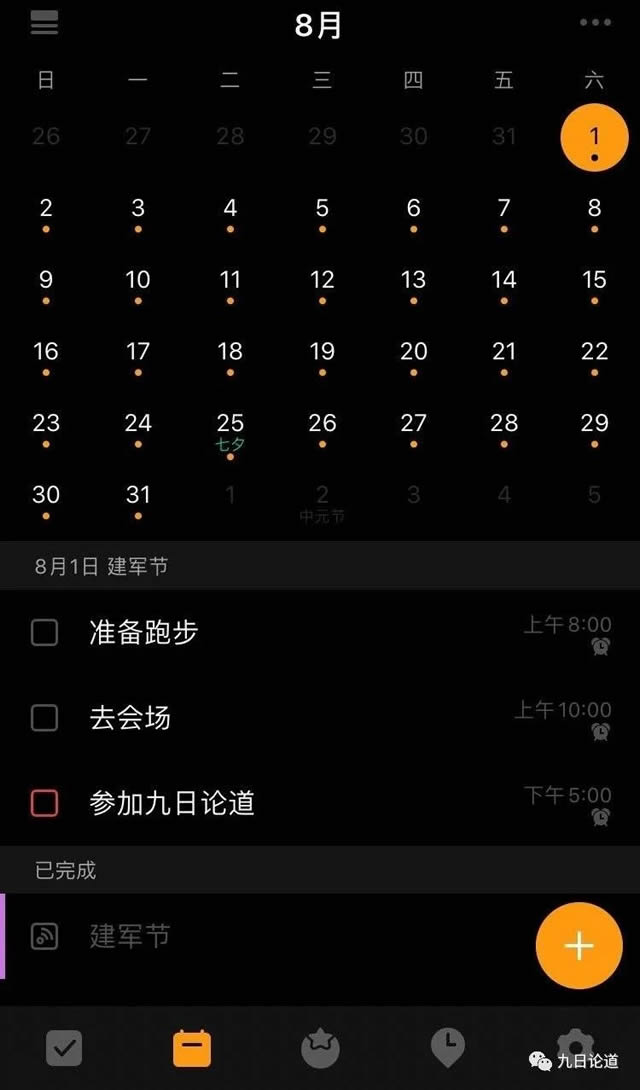Select August 1 highlighted date
The width and height of the screenshot is (640, 1090).
click(x=594, y=138)
